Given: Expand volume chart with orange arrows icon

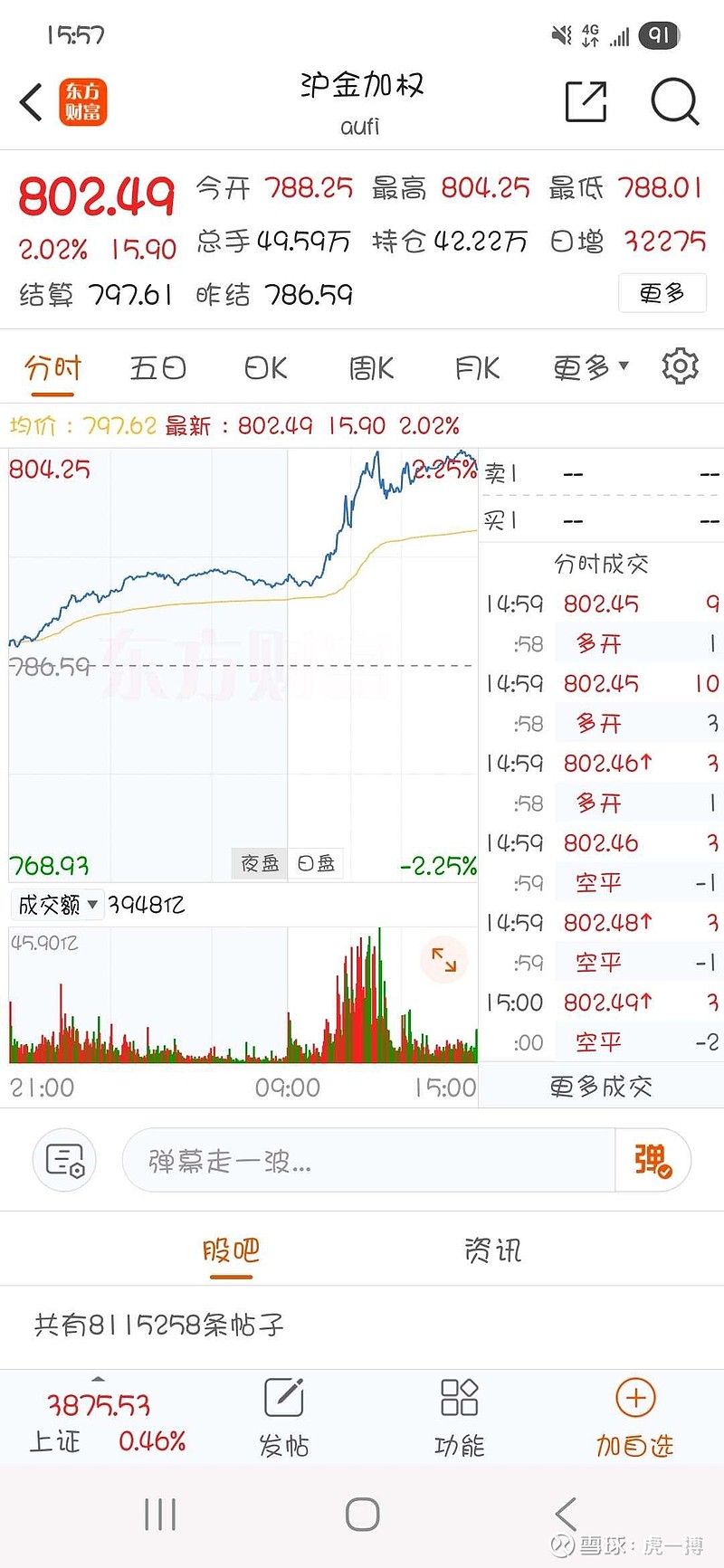Looking at the screenshot, I should (443, 961).
